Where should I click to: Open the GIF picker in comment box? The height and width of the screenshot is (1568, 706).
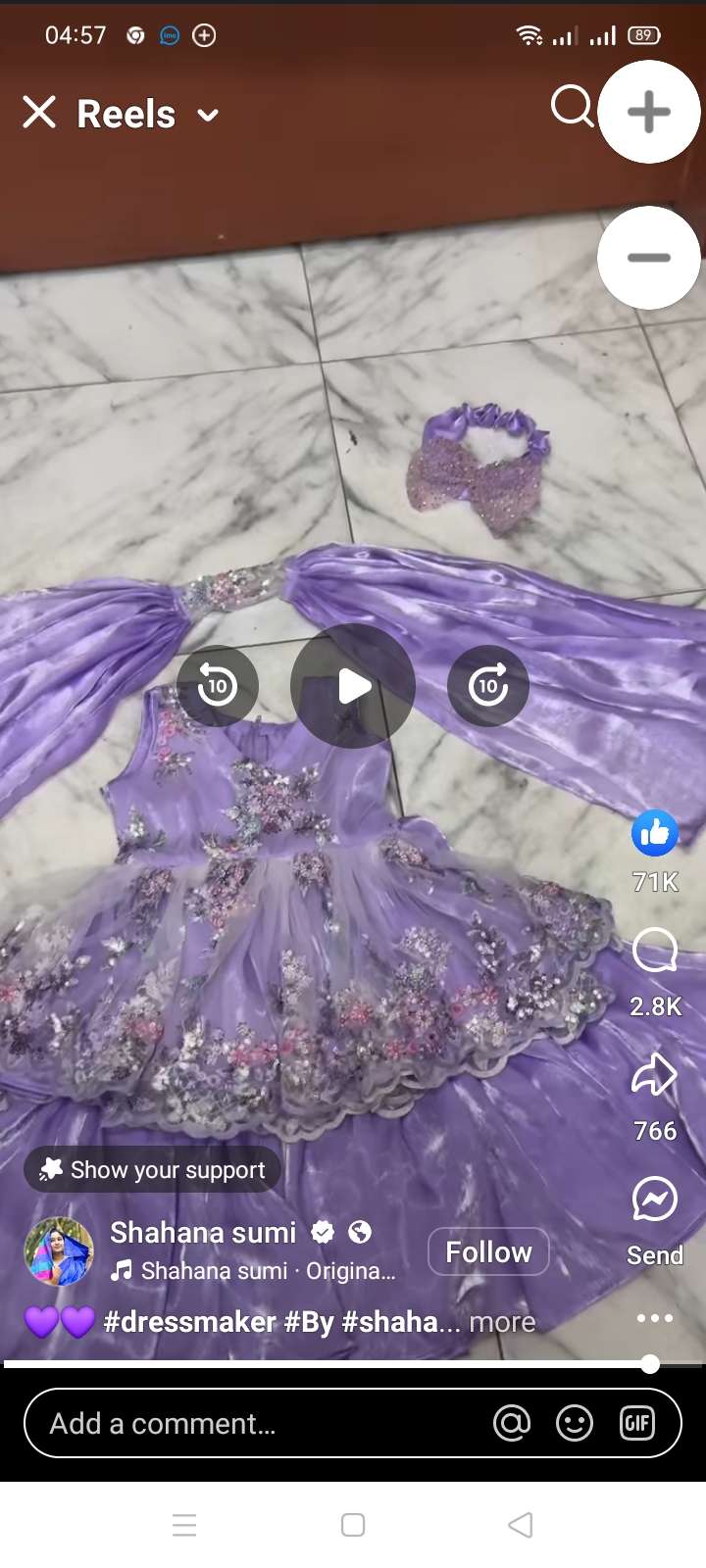pyautogui.click(x=636, y=1423)
